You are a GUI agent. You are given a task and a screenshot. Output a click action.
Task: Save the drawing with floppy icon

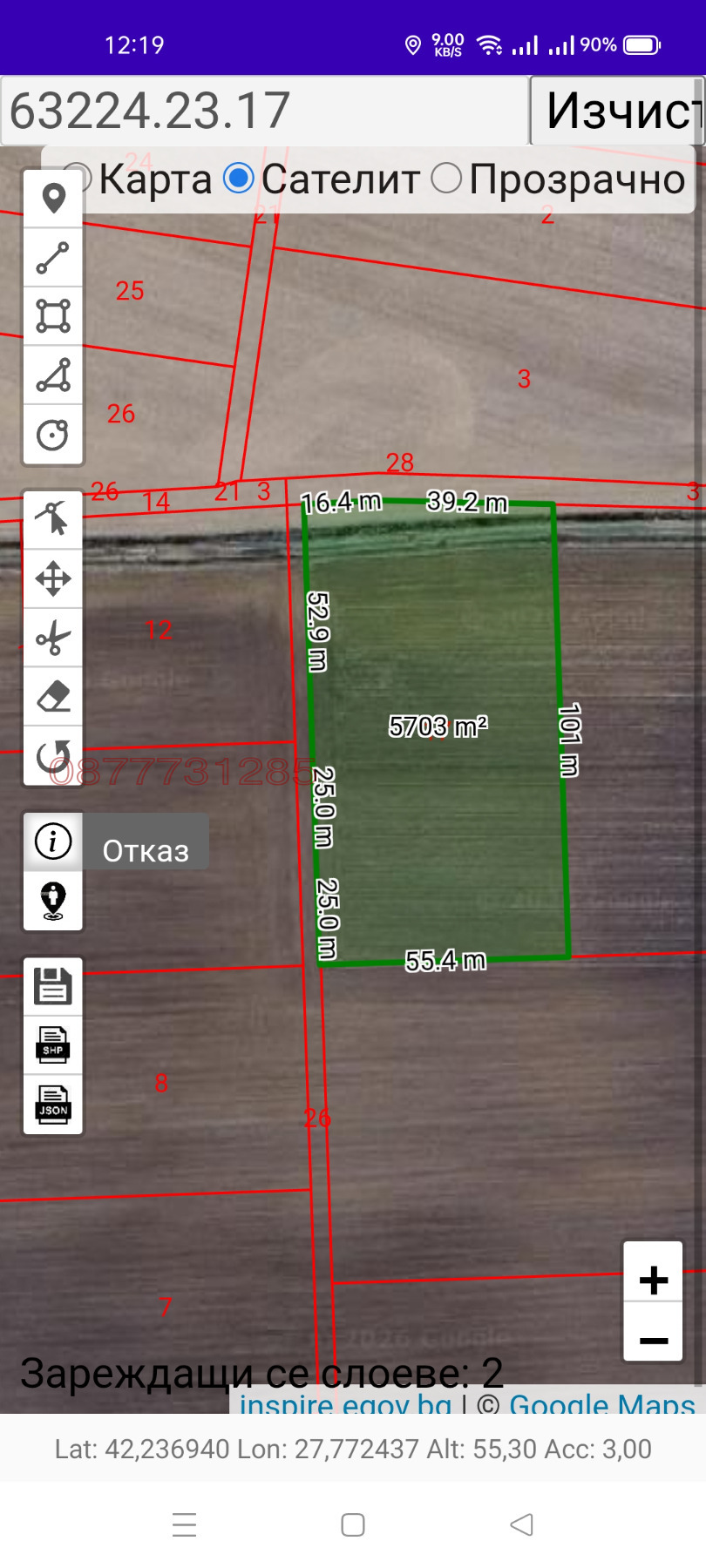[x=53, y=986]
